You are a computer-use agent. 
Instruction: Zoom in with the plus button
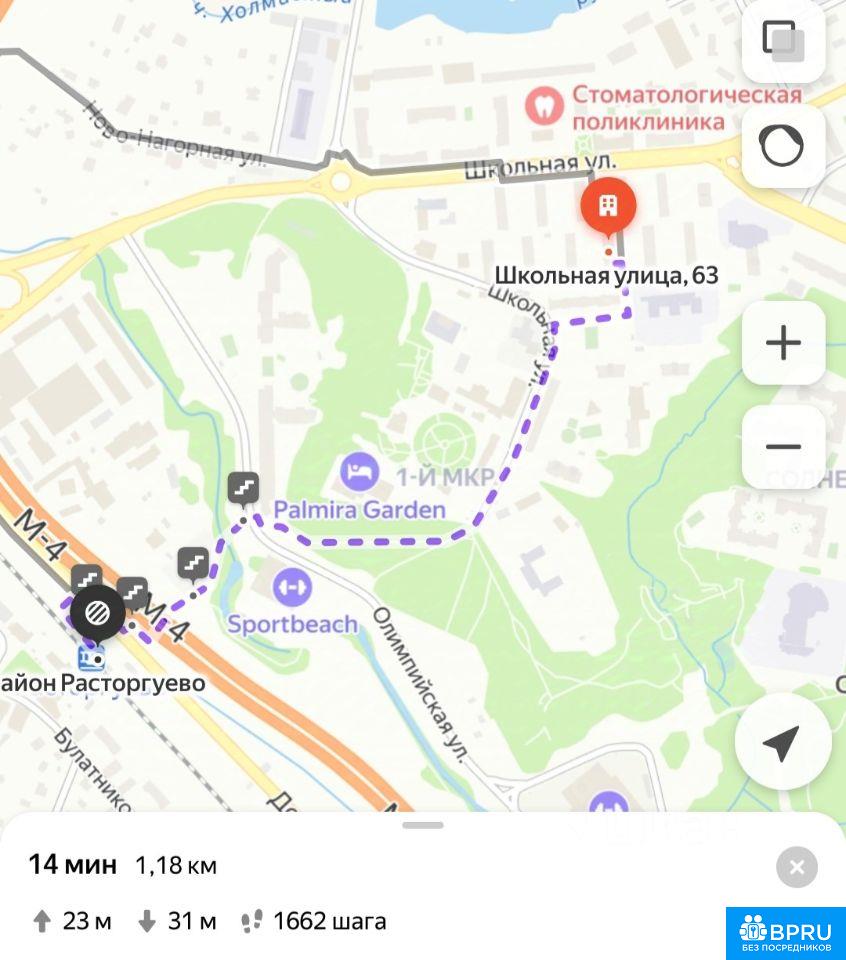[x=783, y=342]
